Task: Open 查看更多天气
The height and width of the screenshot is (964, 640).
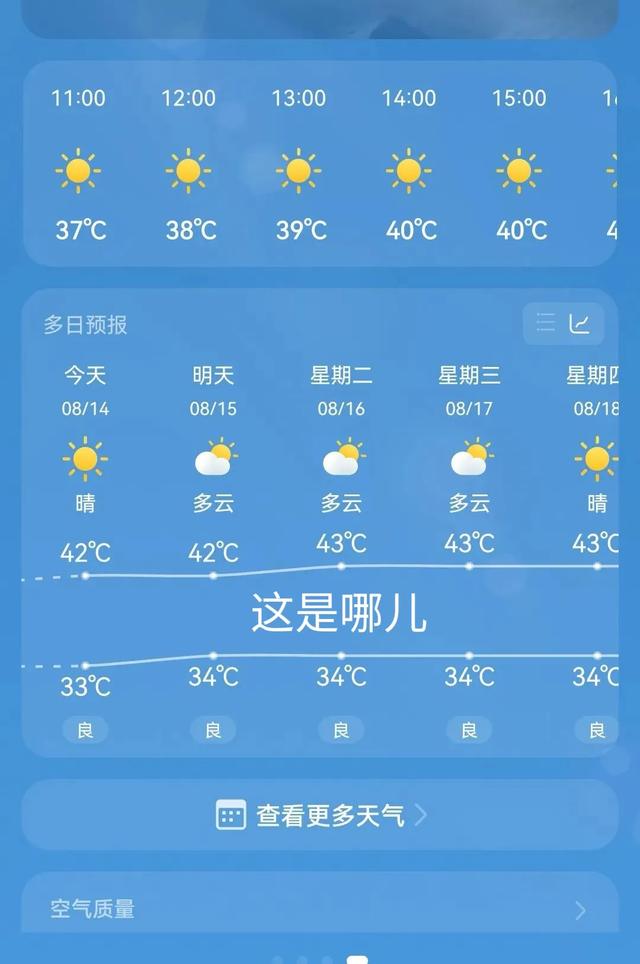Action: [x=320, y=815]
